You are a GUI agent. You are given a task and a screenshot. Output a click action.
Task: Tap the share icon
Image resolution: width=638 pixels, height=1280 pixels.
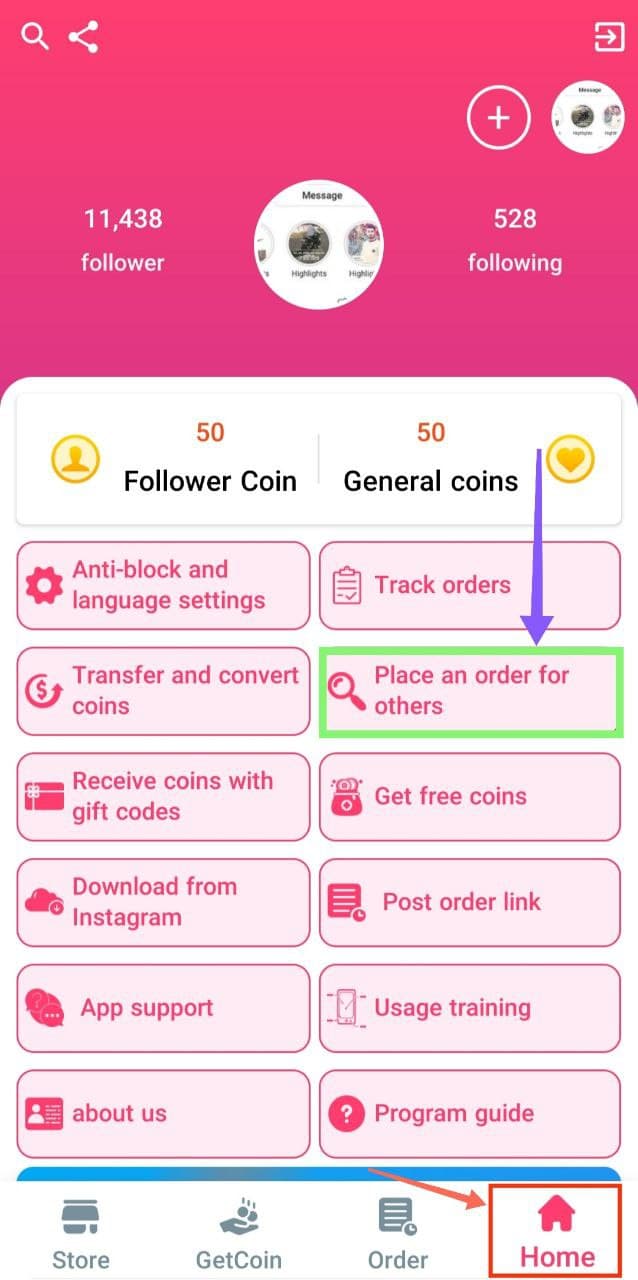click(84, 38)
